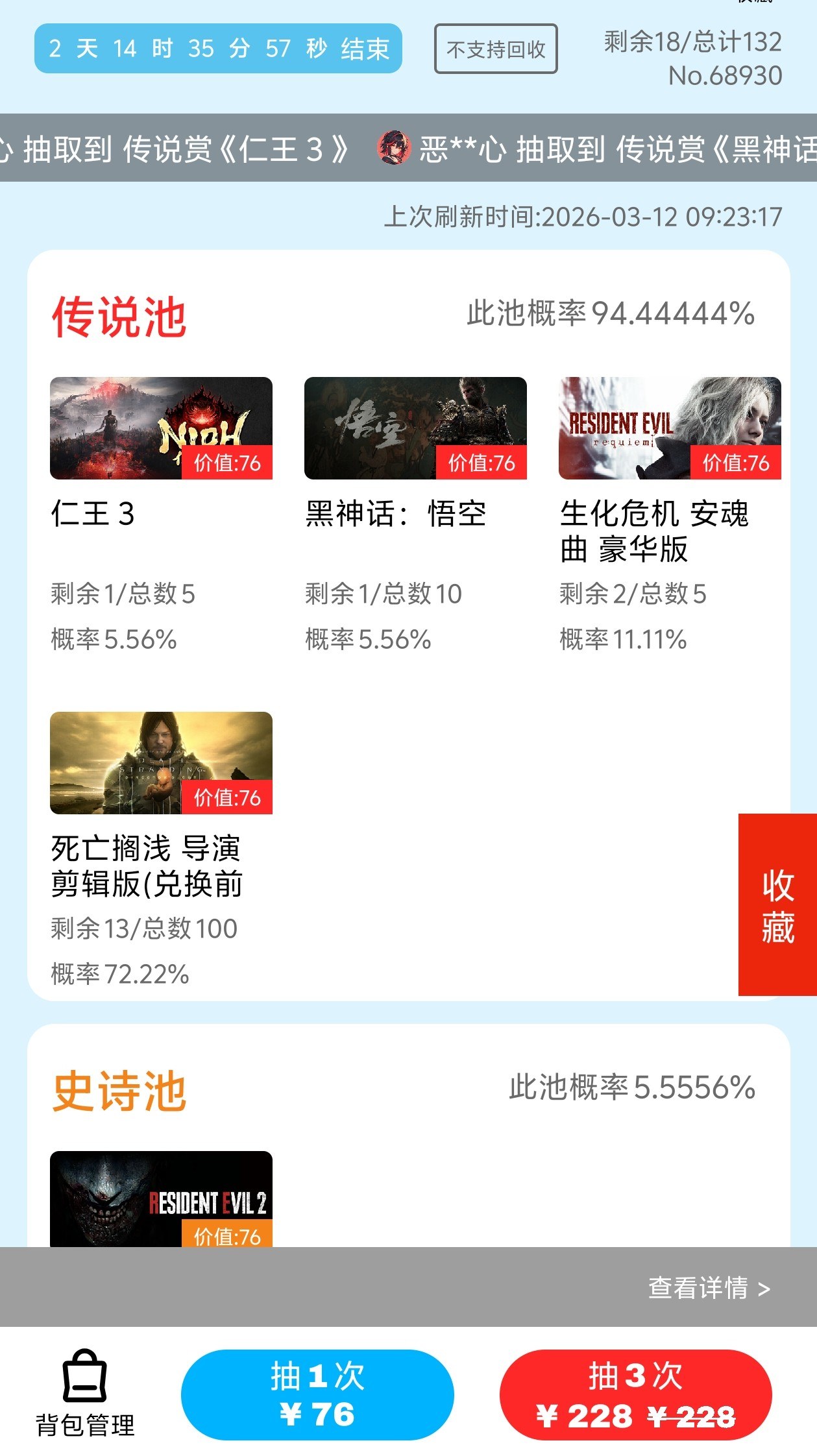Open the 仁王 3 prize card
This screenshot has width=817, height=1456.
coord(161,428)
